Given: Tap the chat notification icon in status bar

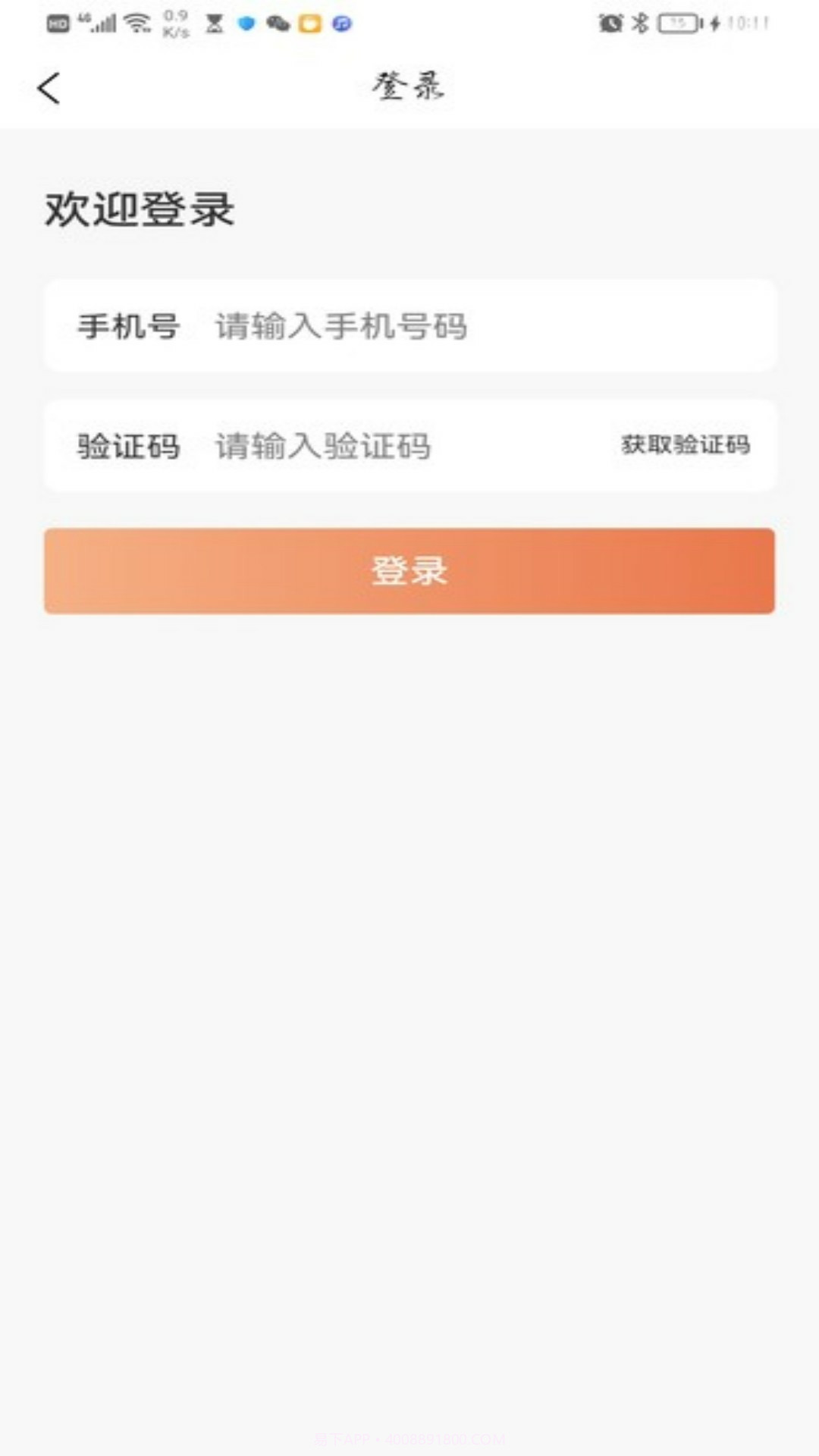Looking at the screenshot, I should pos(277,24).
